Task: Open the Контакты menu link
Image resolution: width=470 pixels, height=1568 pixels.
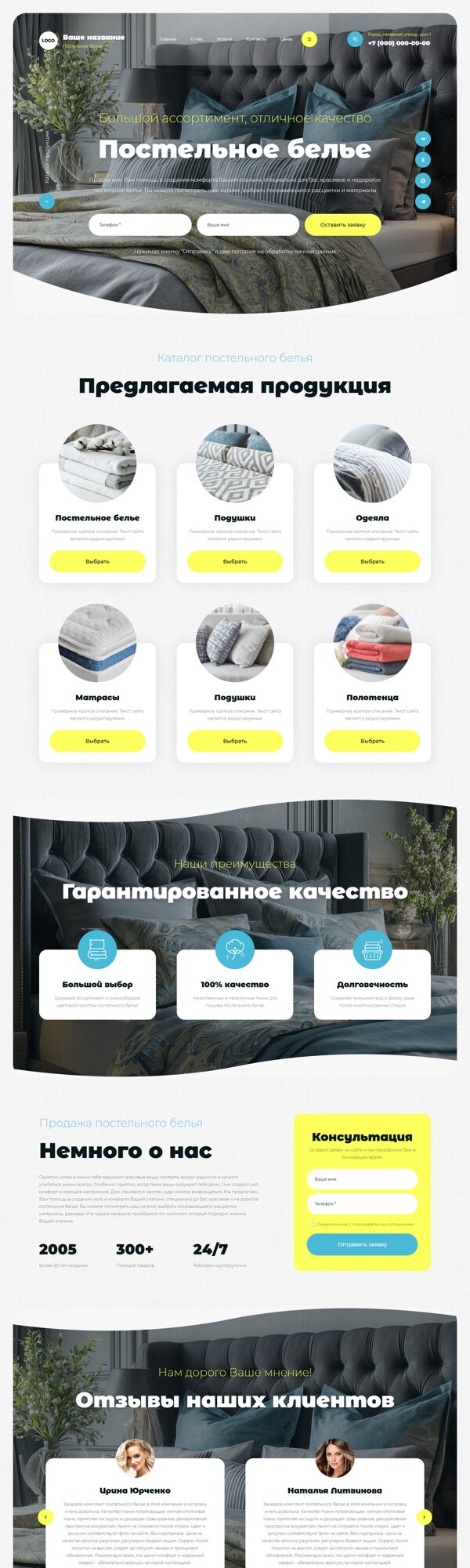Action: click(255, 39)
